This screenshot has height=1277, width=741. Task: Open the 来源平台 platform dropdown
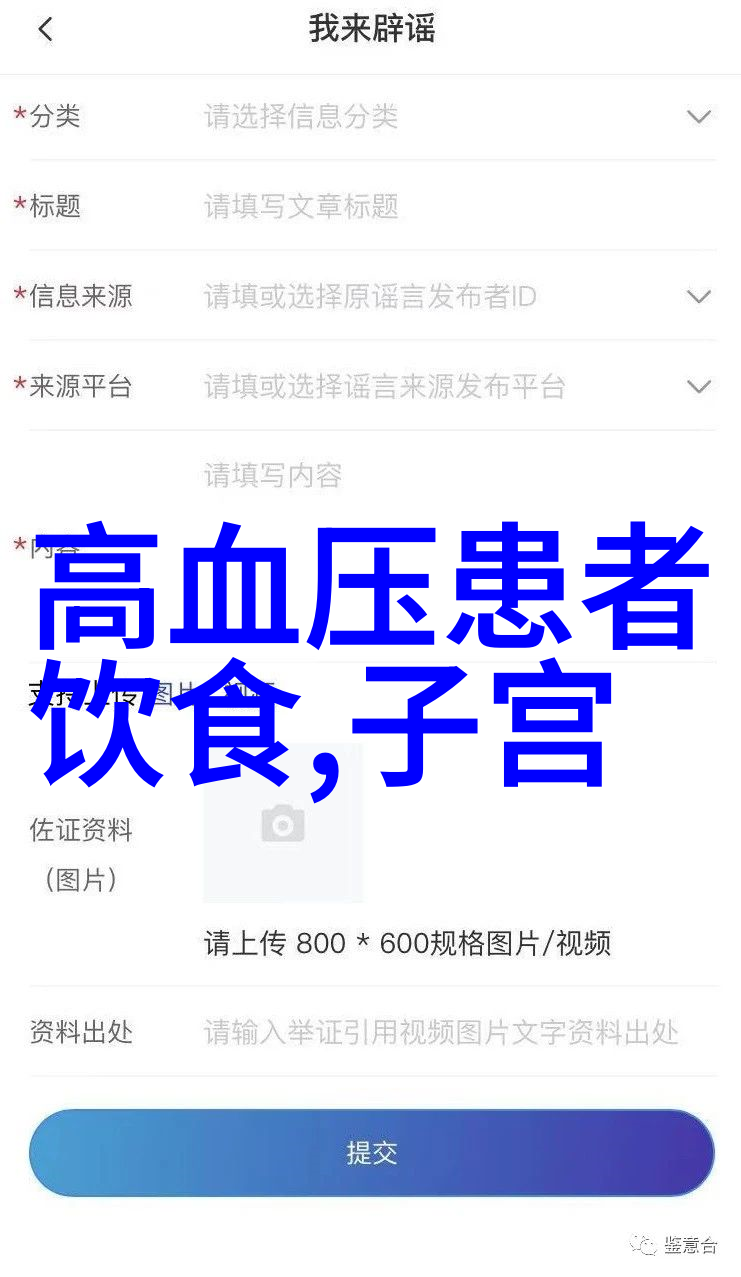click(698, 387)
